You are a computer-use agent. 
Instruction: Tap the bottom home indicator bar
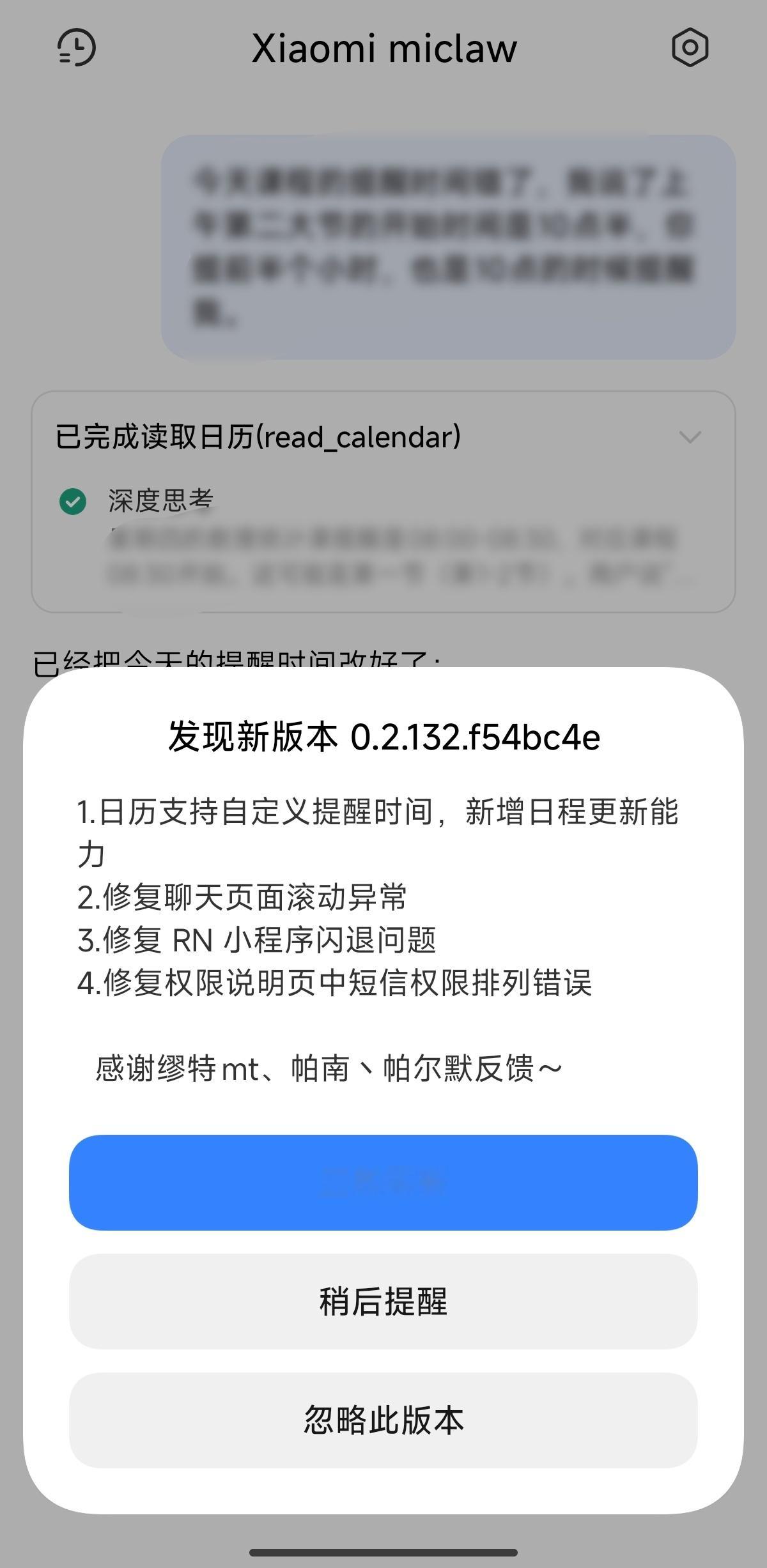tap(383, 1551)
